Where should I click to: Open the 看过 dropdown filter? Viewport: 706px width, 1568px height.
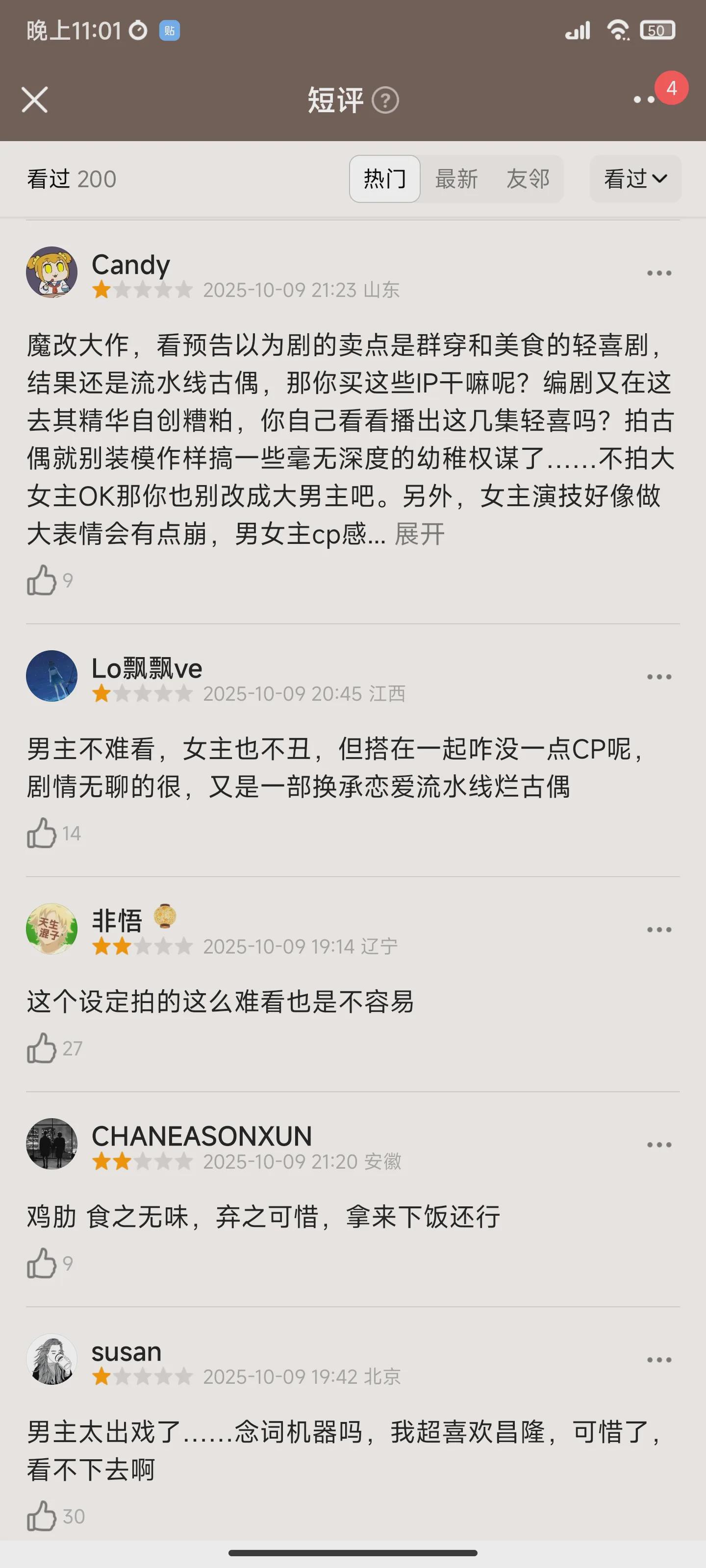[x=635, y=179]
